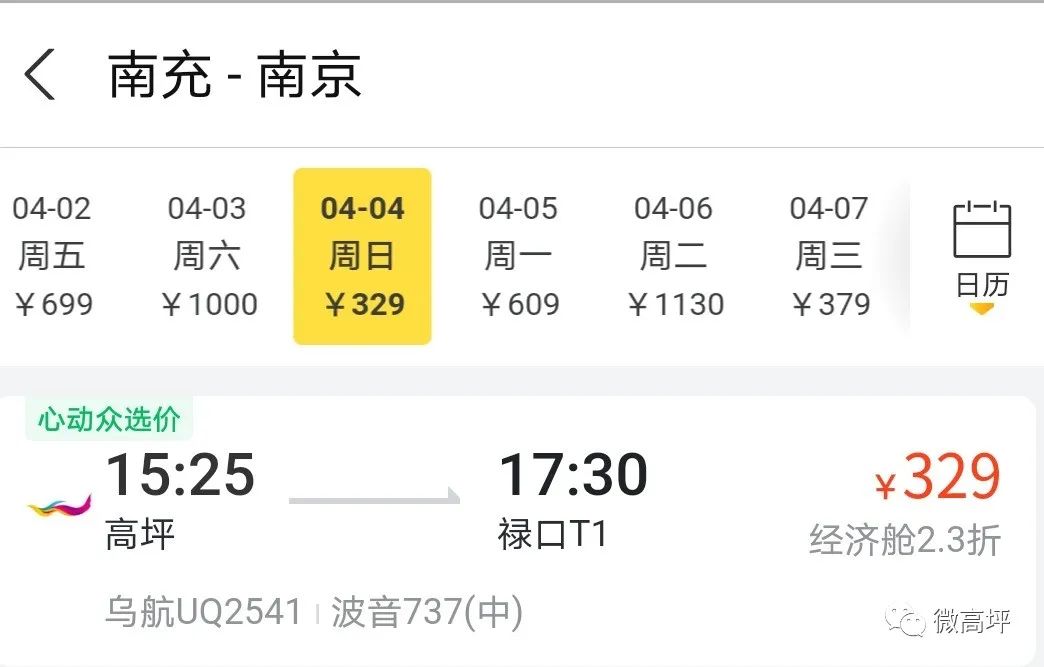Pick the 04-05 周一 ¥609 date
This screenshot has width=1044, height=667.
tap(518, 256)
